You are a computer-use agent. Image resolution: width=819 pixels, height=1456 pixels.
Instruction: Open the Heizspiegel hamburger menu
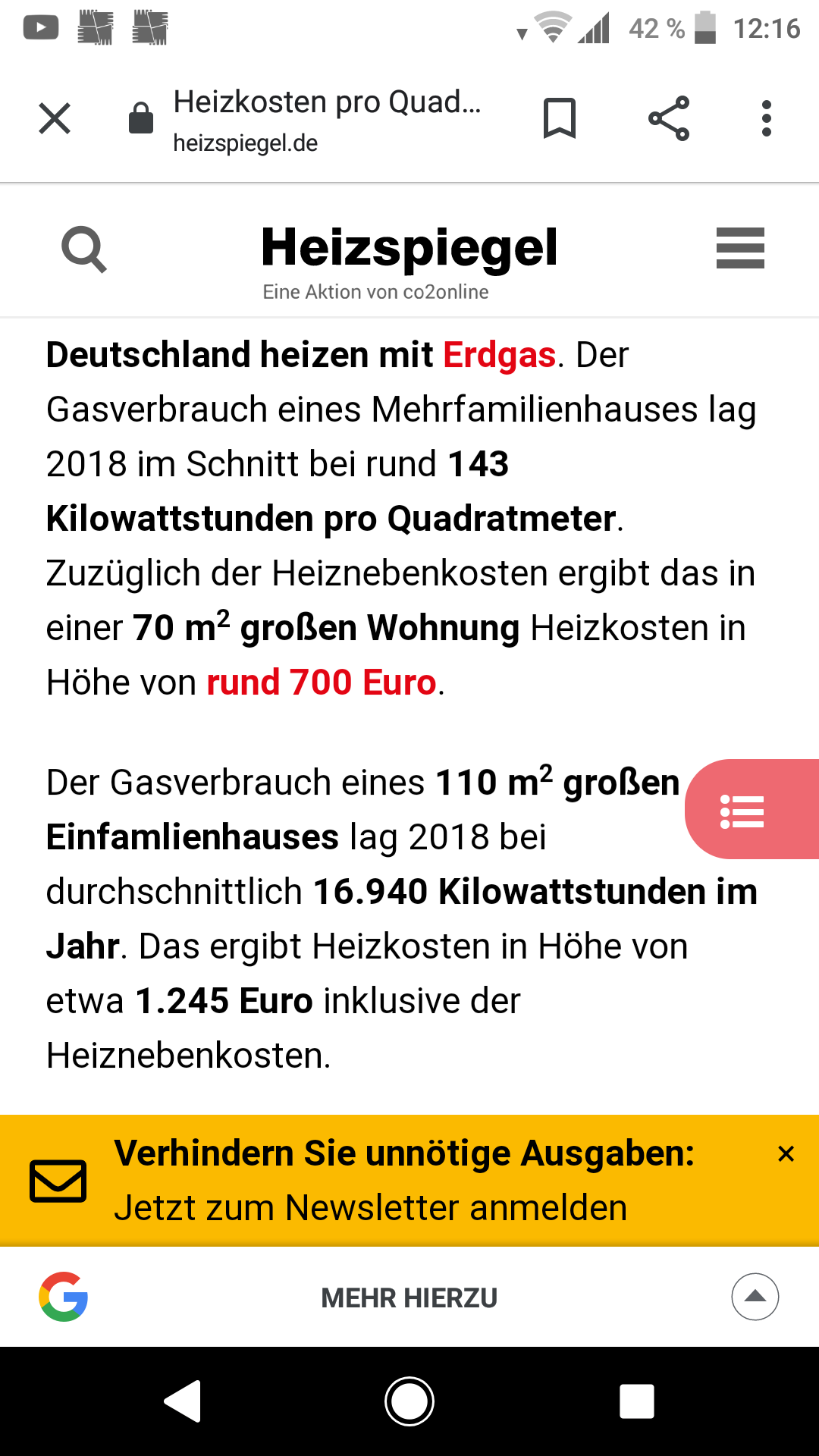[740, 248]
